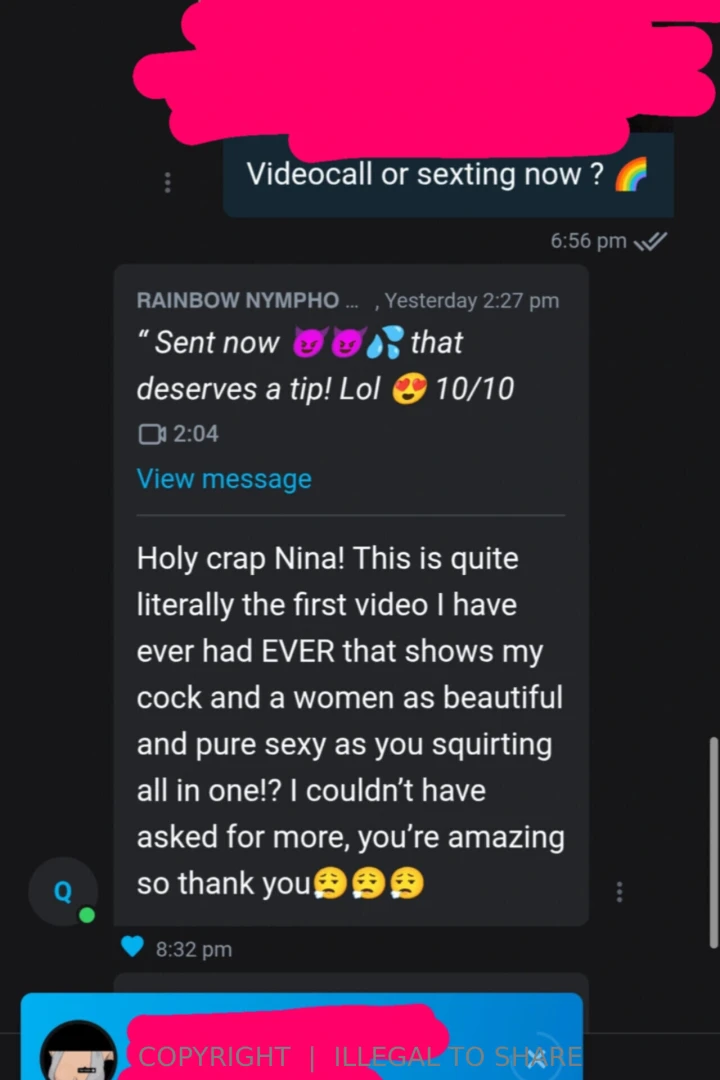Open the message options menu beside the sent message

pos(167,182)
